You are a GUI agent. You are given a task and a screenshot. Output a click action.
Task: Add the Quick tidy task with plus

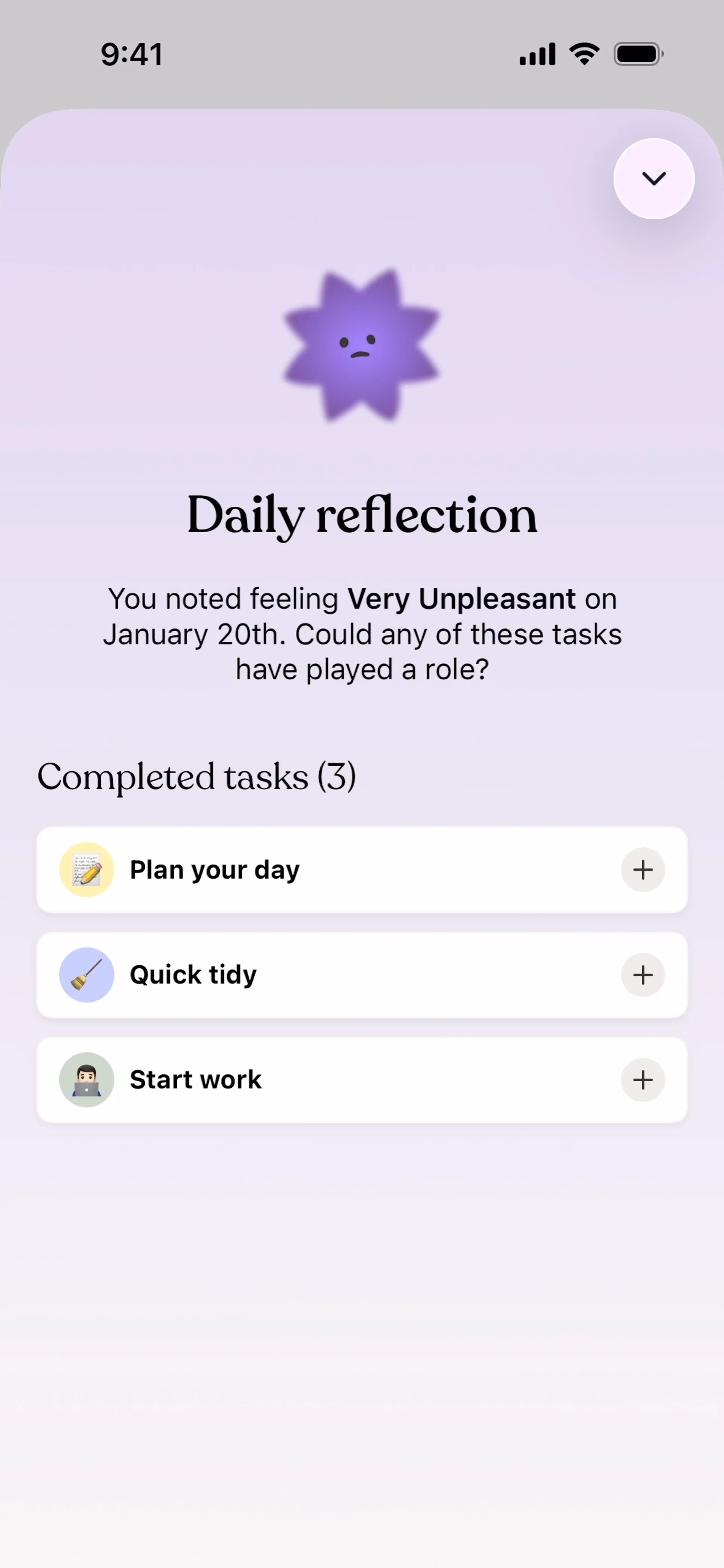pyautogui.click(x=643, y=975)
